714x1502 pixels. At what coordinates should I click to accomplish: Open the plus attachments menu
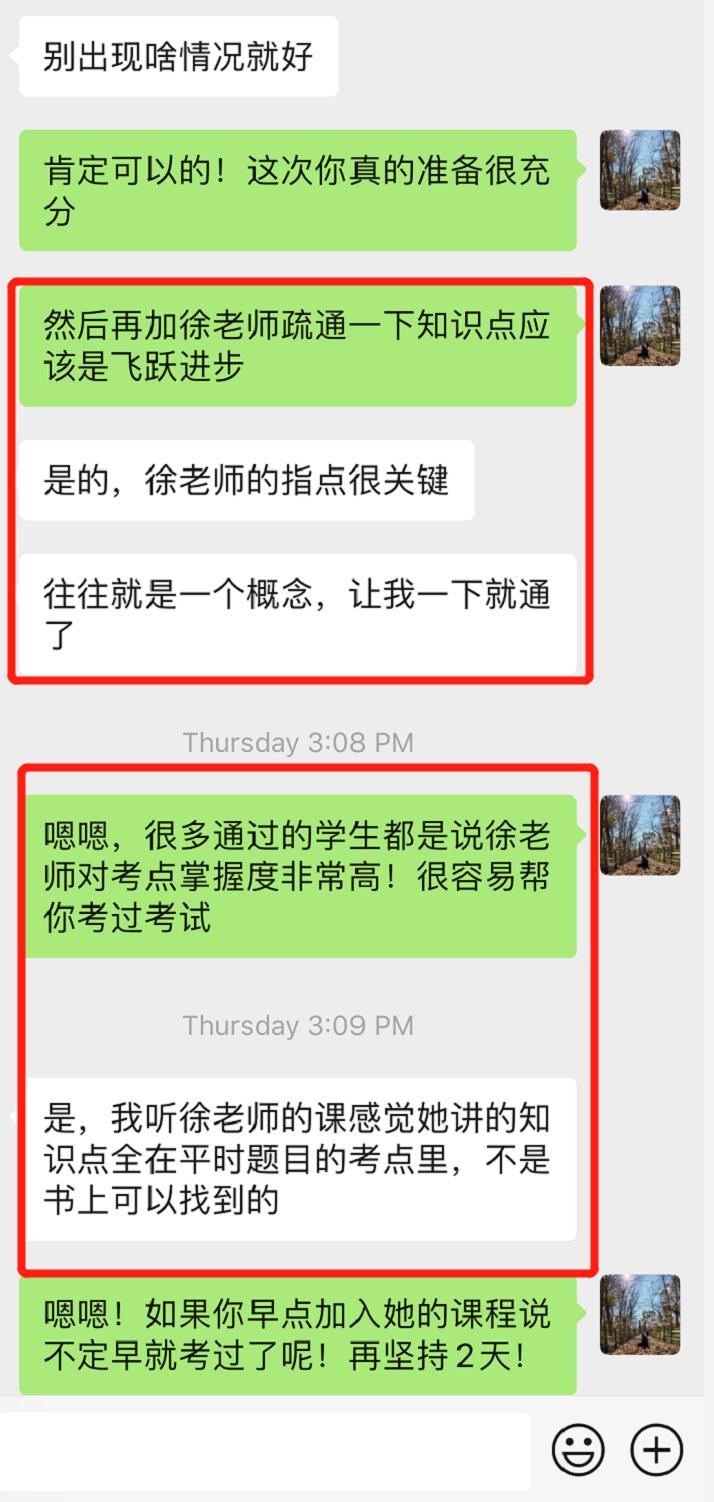click(x=656, y=1449)
